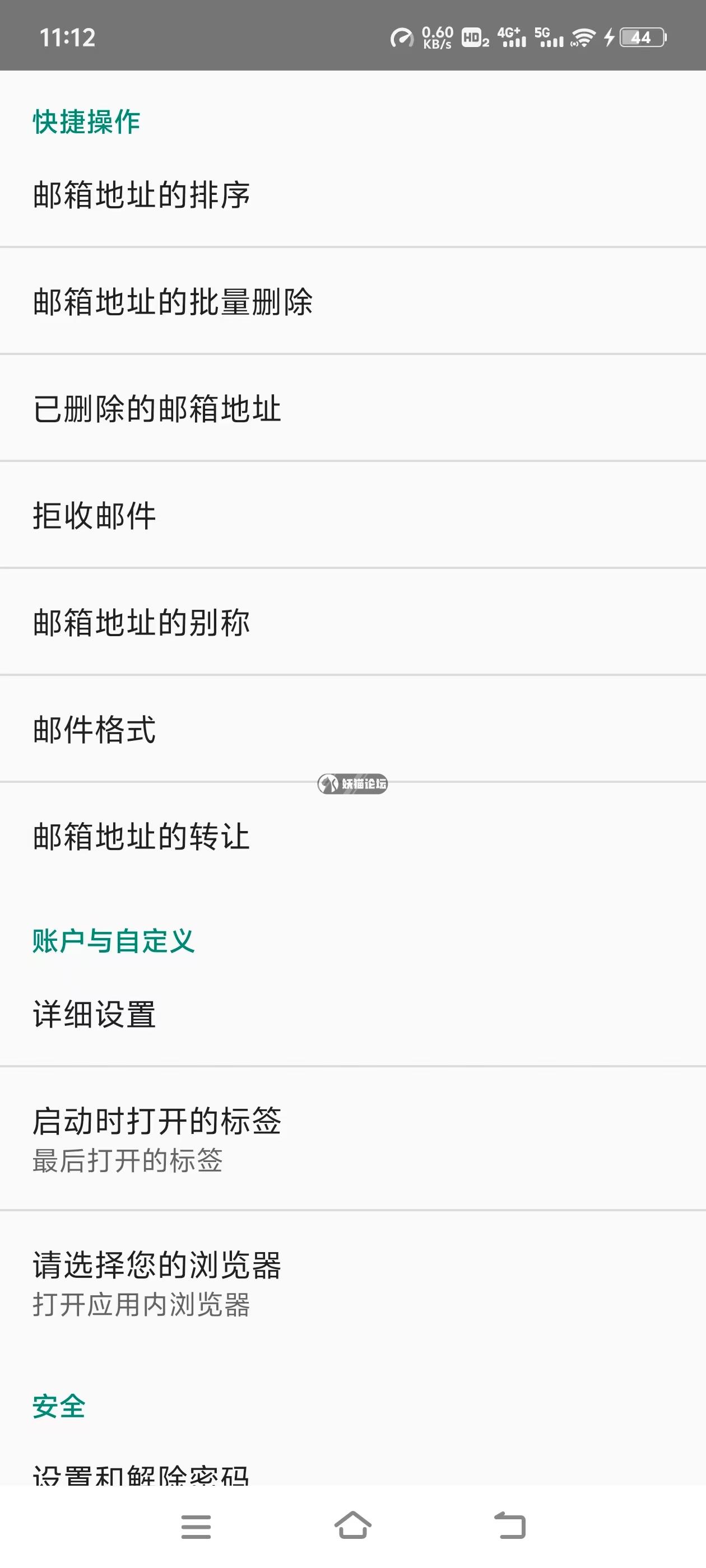Open 邮箱地址的别称 option
Viewport: 706px width, 1568px height.
coord(141,623)
